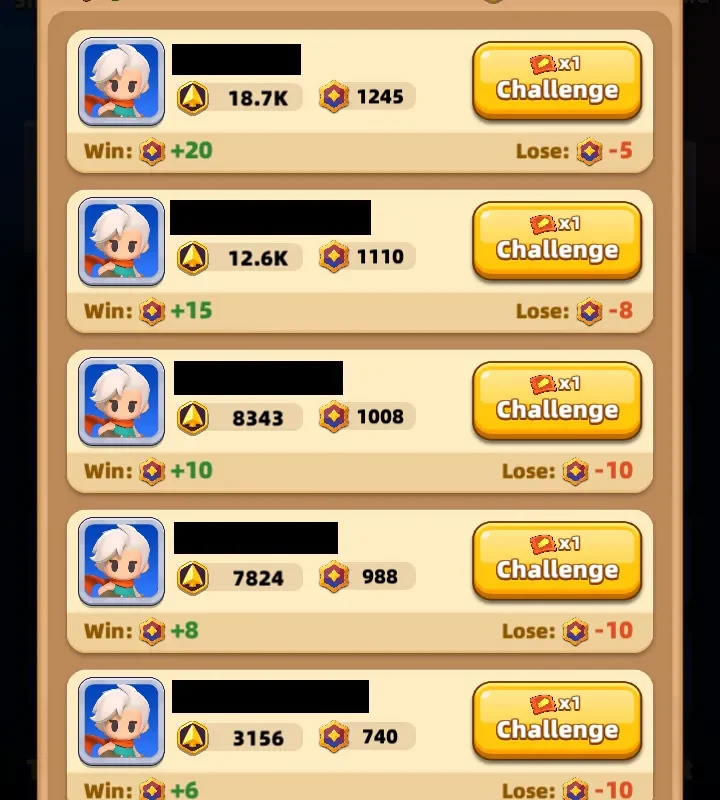Image resolution: width=720 pixels, height=800 pixels.
Task: View avatar of player with 1008 trophies
Action: [121, 402]
